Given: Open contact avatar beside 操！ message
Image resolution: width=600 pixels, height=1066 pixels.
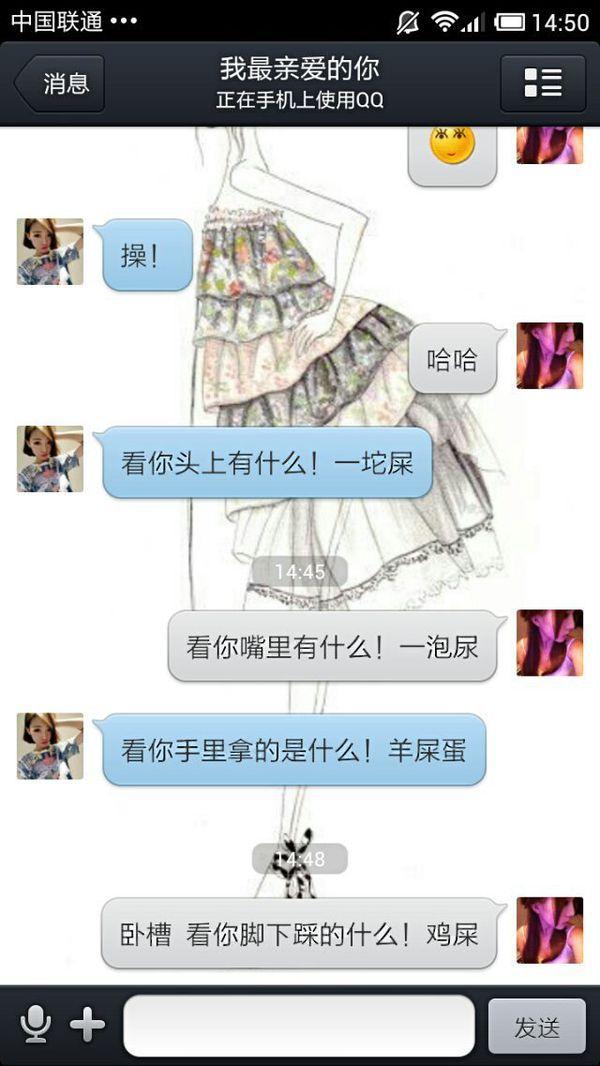Looking at the screenshot, I should click(50, 252).
